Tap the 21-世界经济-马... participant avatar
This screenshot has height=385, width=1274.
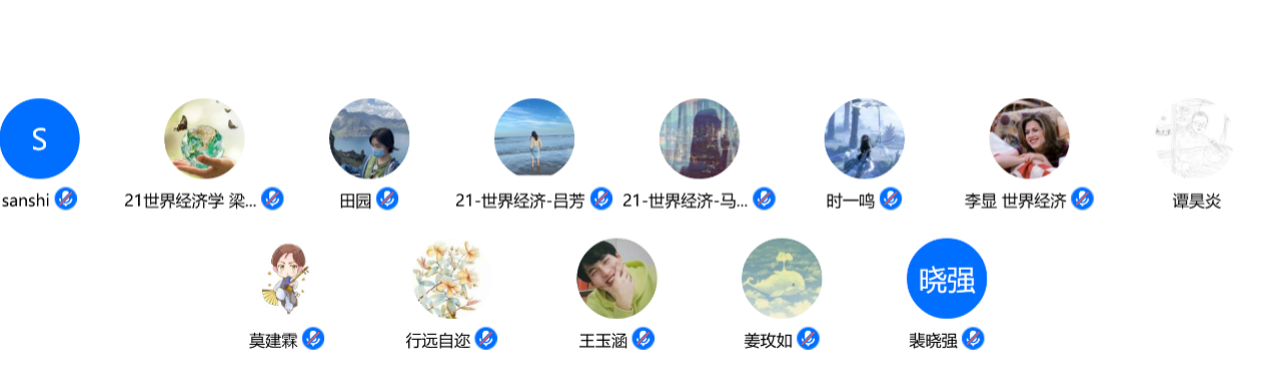coord(699,138)
